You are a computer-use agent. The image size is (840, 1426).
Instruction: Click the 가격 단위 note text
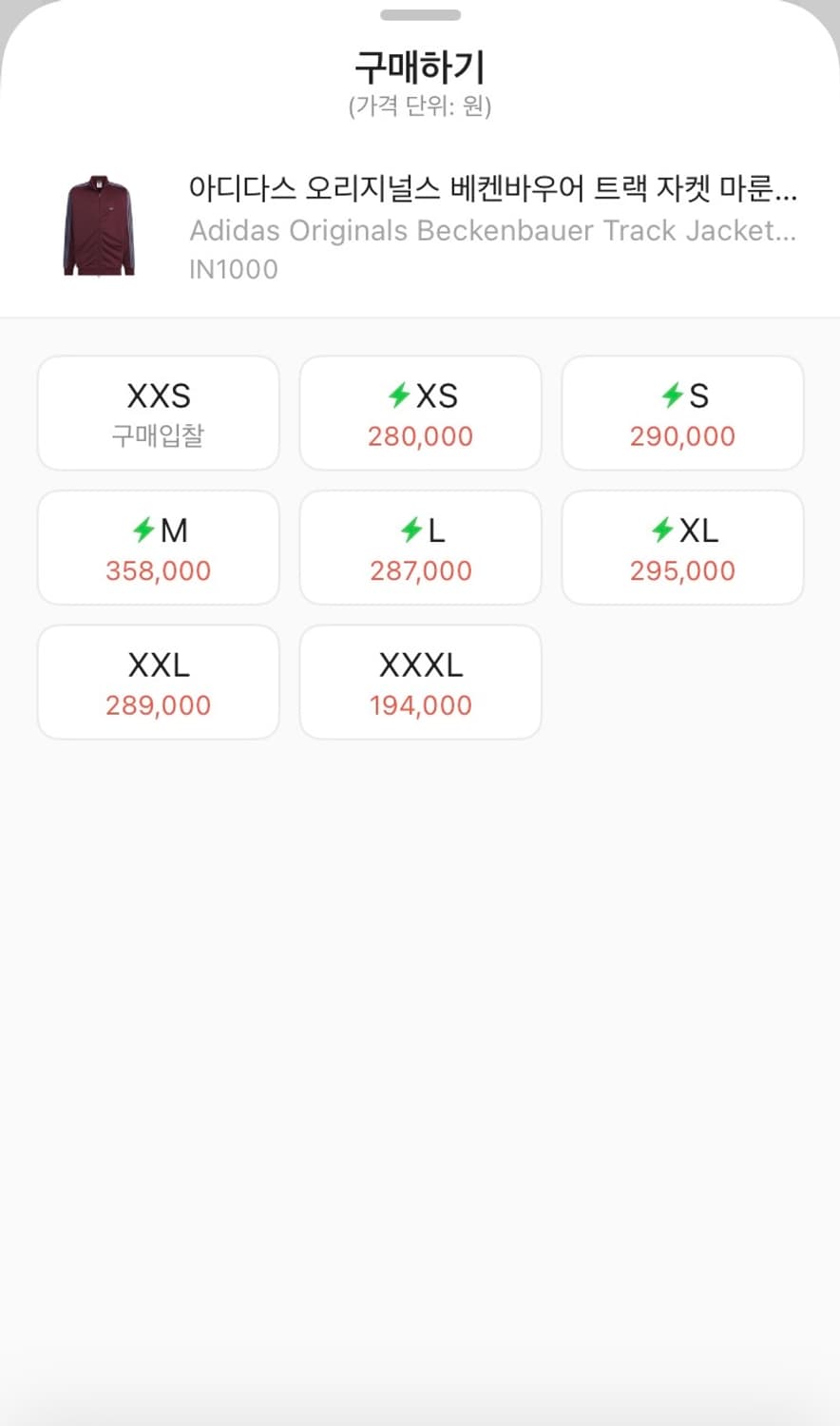click(x=420, y=107)
